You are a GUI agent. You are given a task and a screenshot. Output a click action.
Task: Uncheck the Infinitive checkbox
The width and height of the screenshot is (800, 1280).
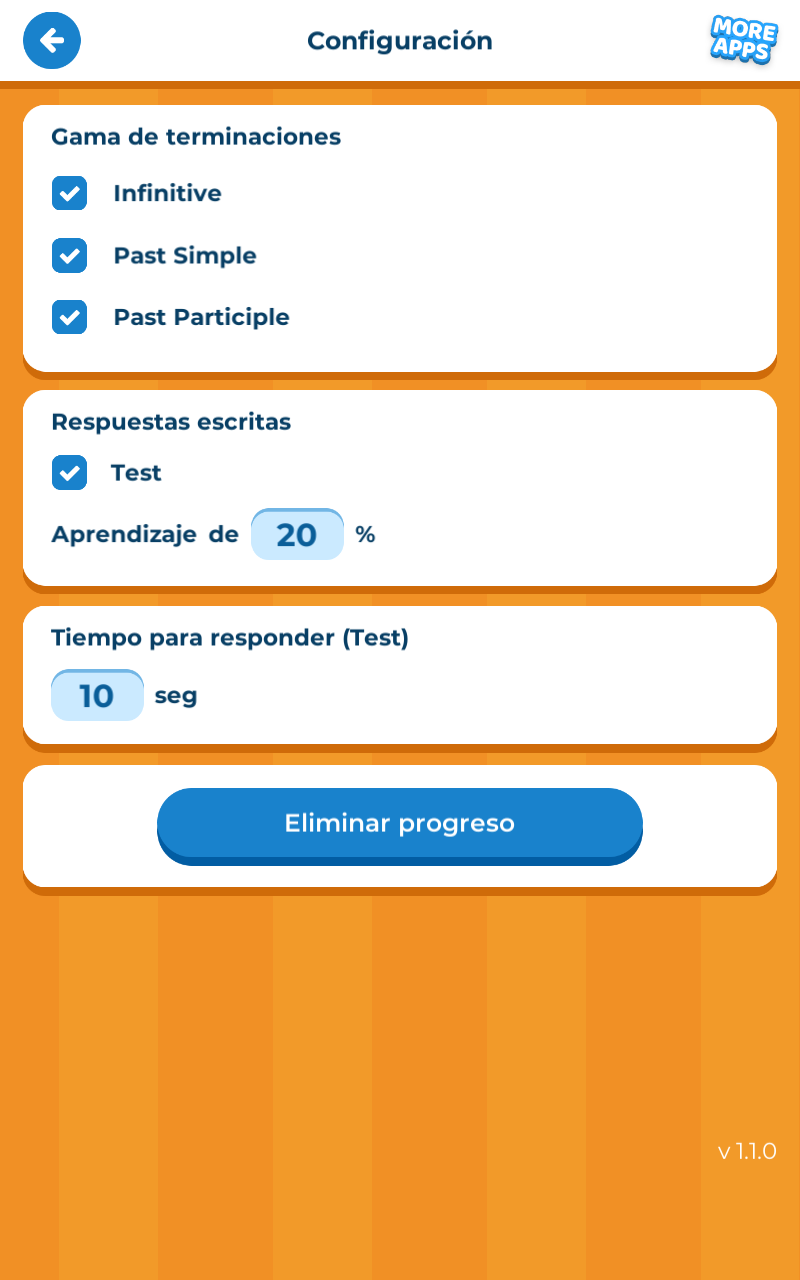pos(70,193)
